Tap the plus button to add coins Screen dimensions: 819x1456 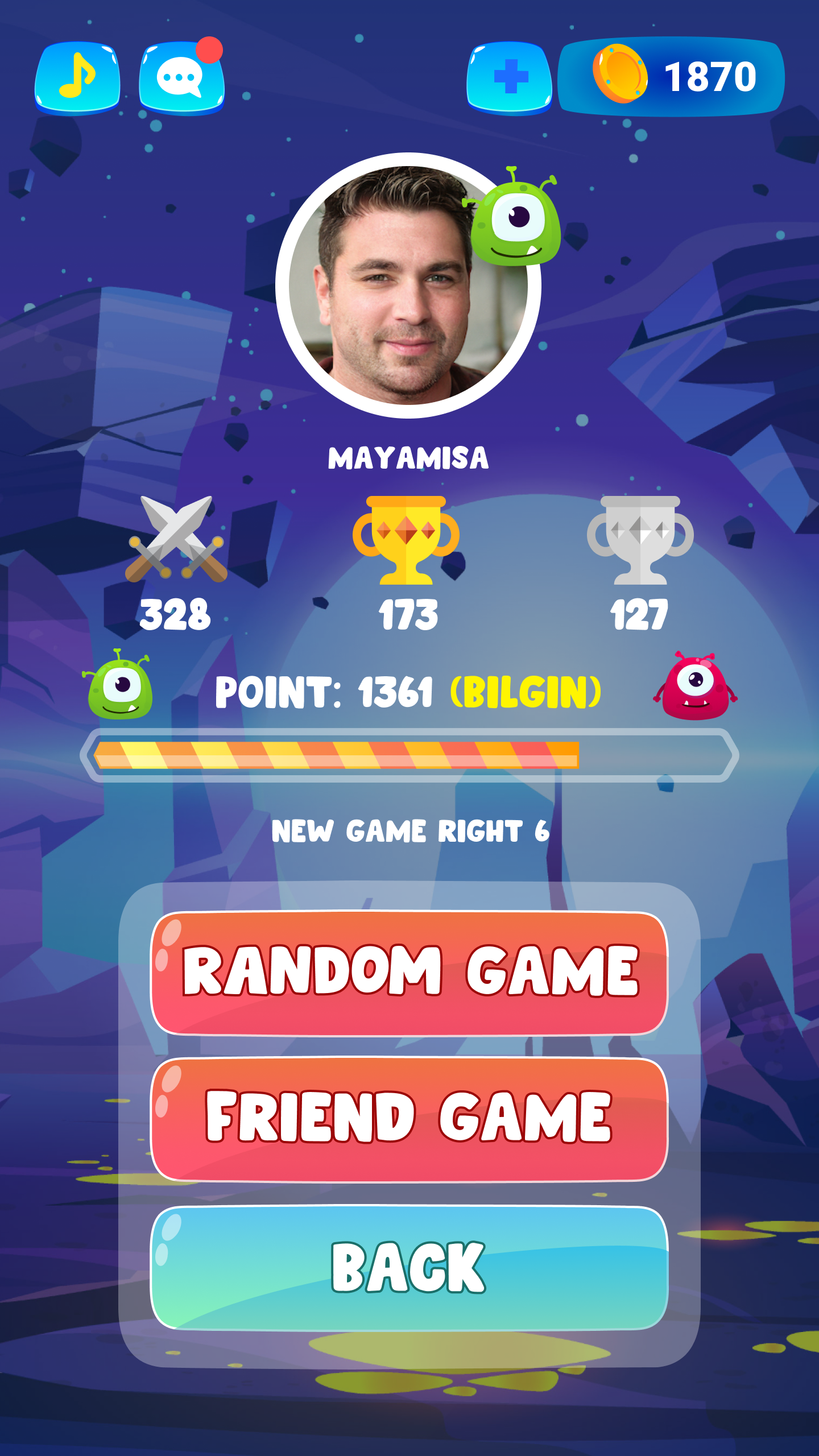pos(509,77)
